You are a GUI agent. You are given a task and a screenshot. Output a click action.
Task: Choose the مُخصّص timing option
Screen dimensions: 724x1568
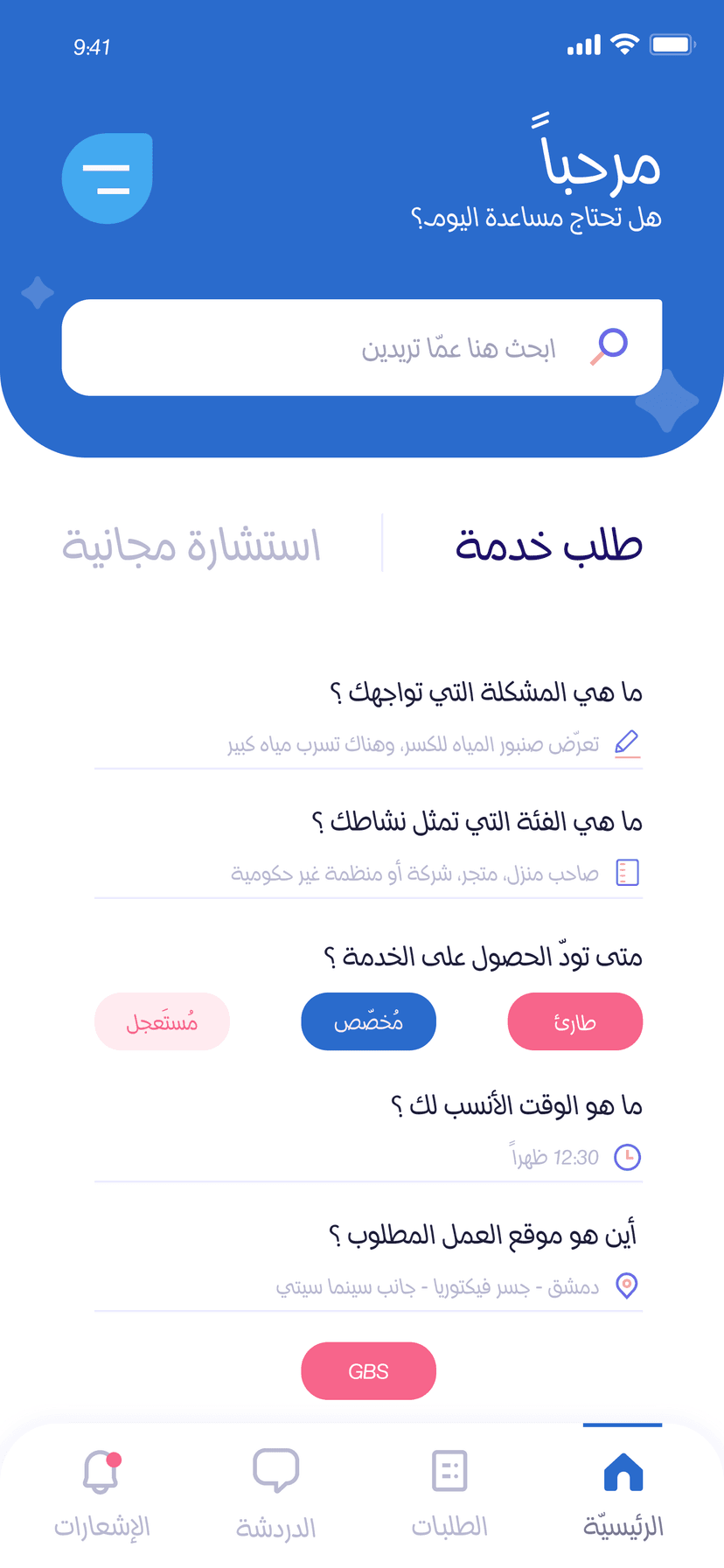tap(368, 1021)
